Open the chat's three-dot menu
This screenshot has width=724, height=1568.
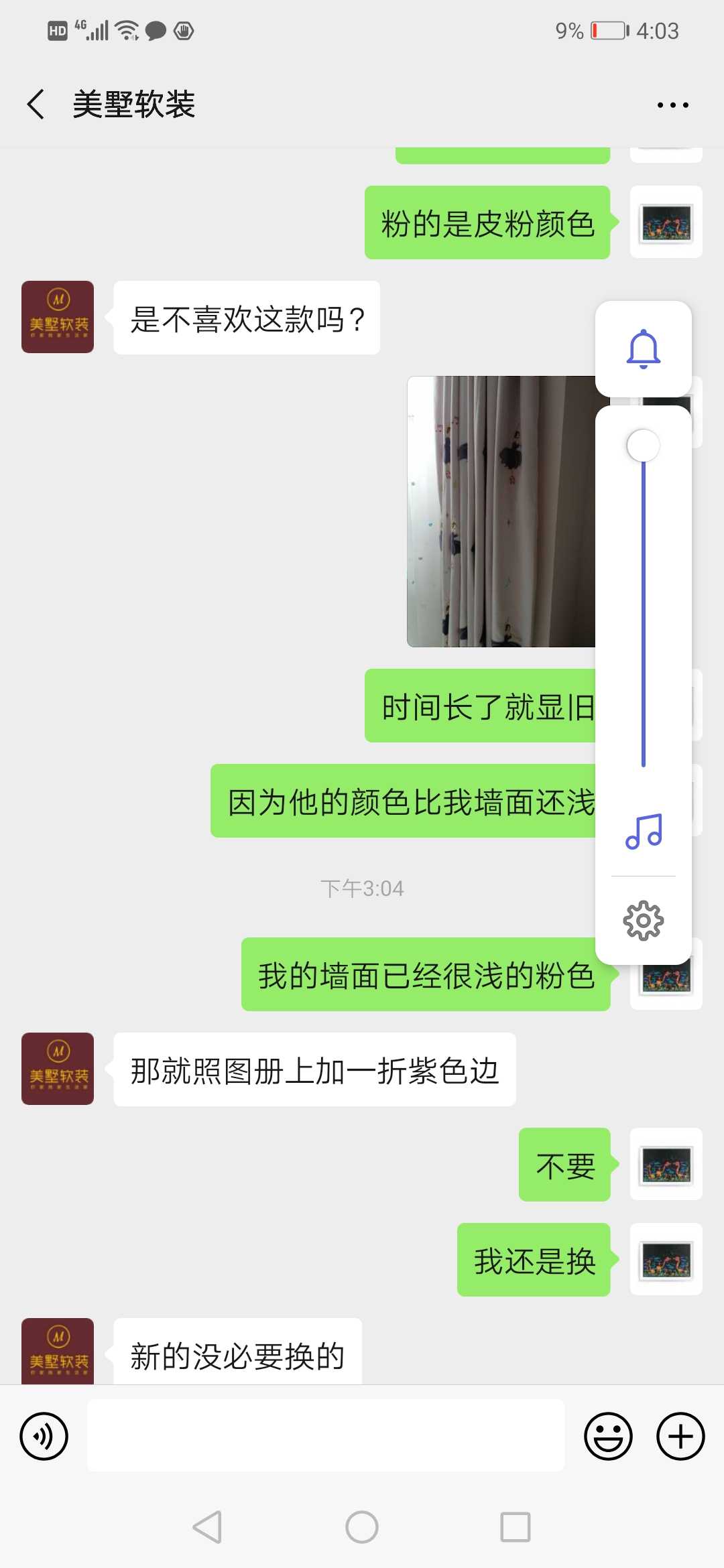672,105
